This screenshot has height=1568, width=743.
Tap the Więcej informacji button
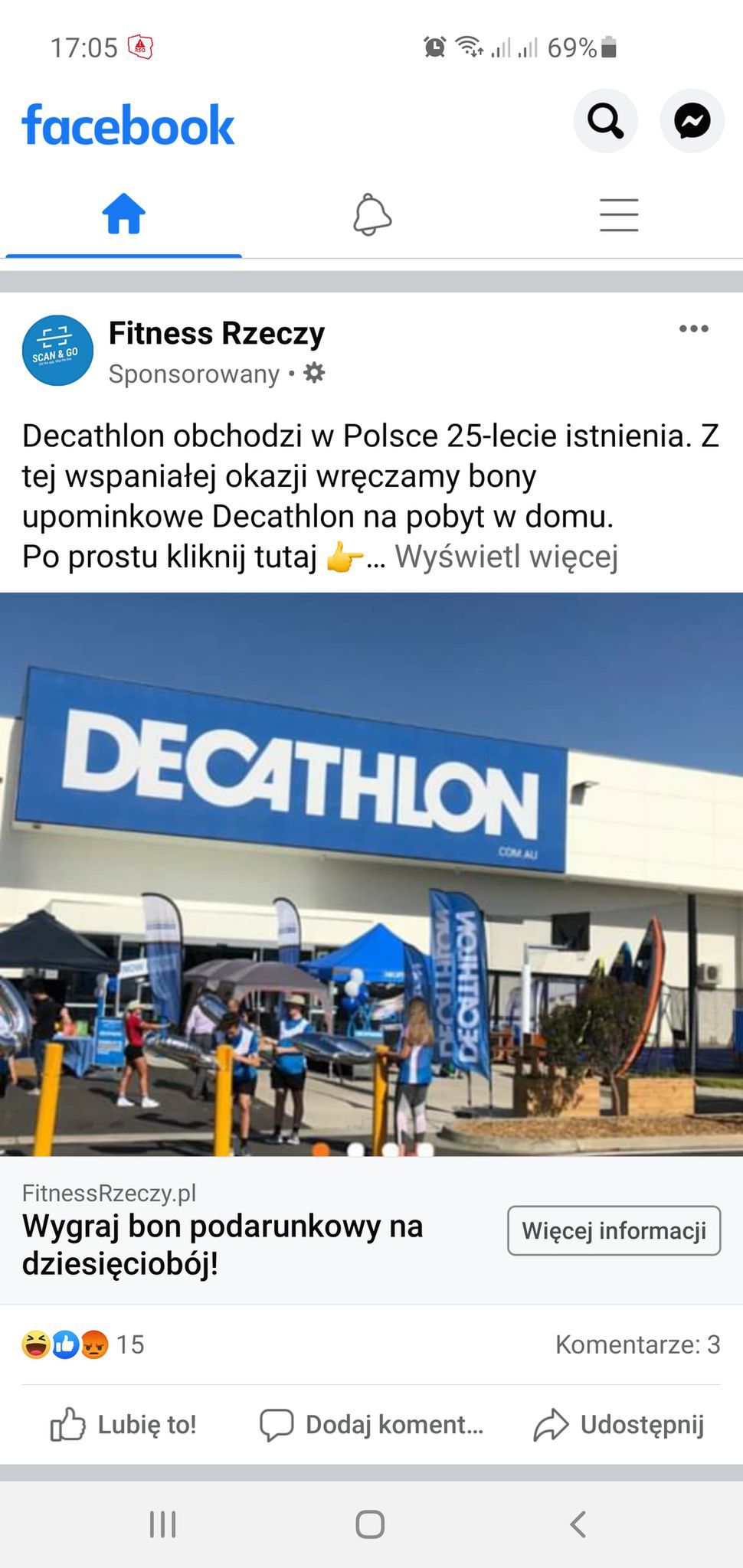coord(614,1230)
